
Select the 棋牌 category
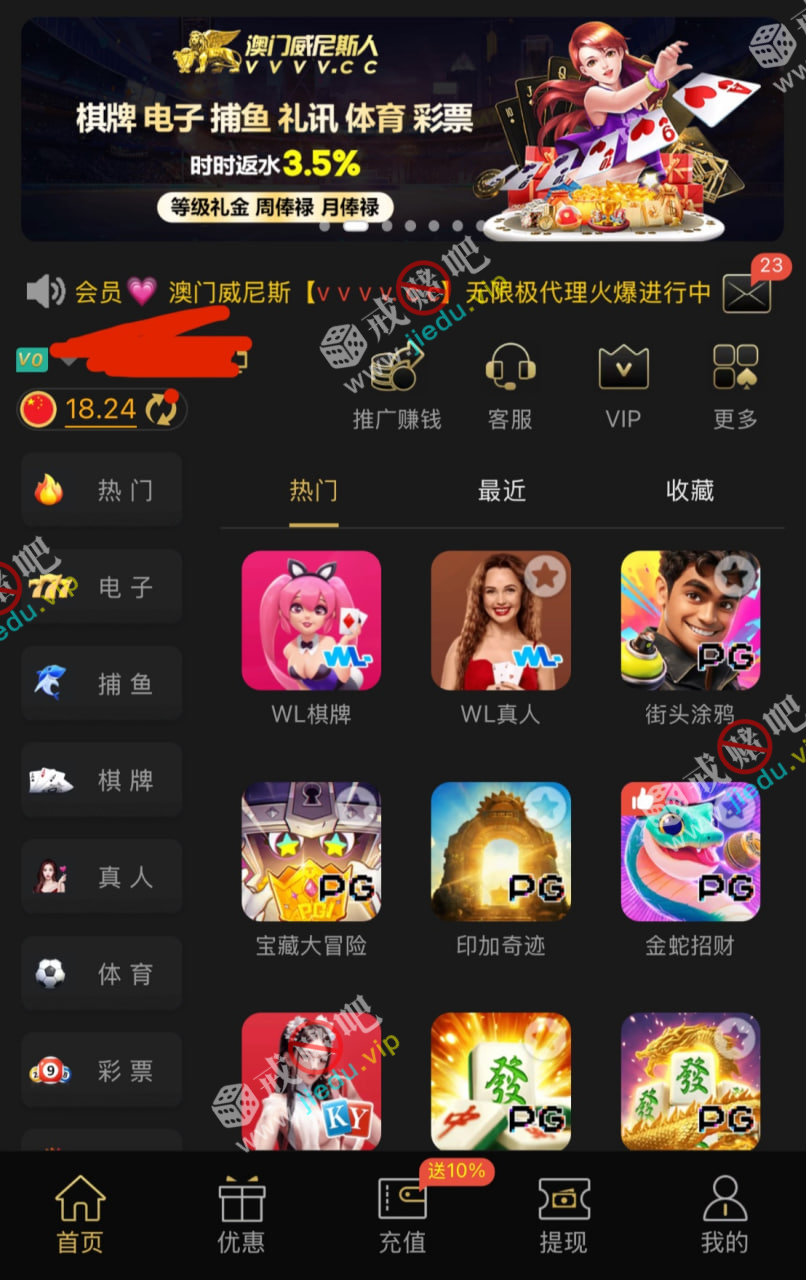point(102,780)
